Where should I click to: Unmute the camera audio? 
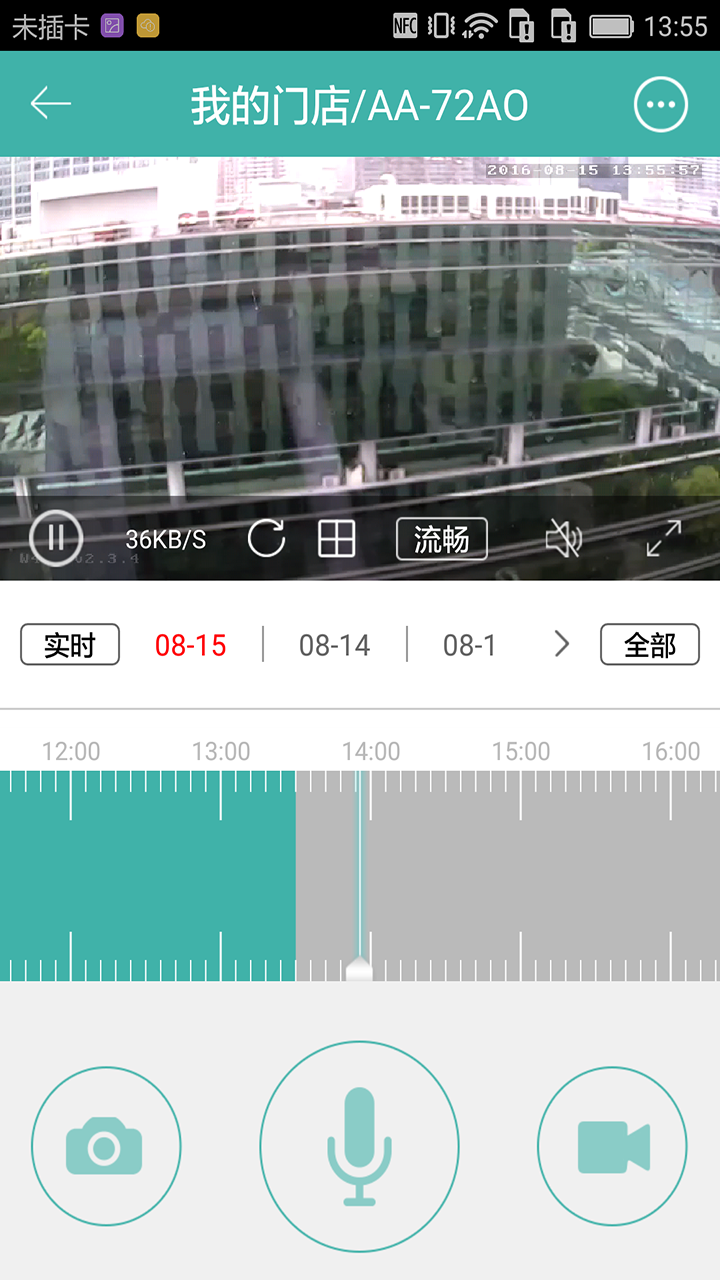pyautogui.click(x=563, y=539)
